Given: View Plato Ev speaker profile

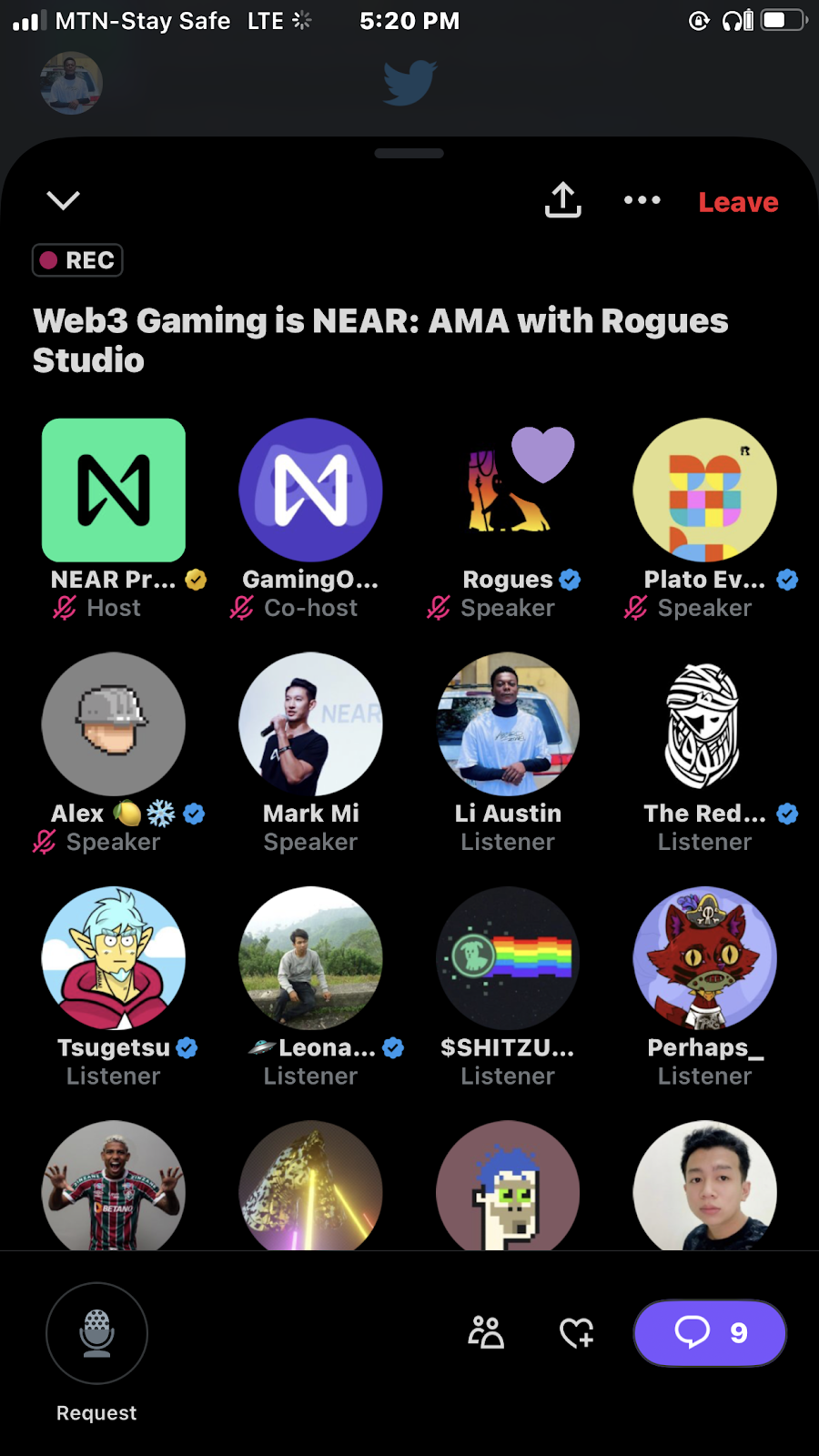Looking at the screenshot, I should [x=704, y=490].
